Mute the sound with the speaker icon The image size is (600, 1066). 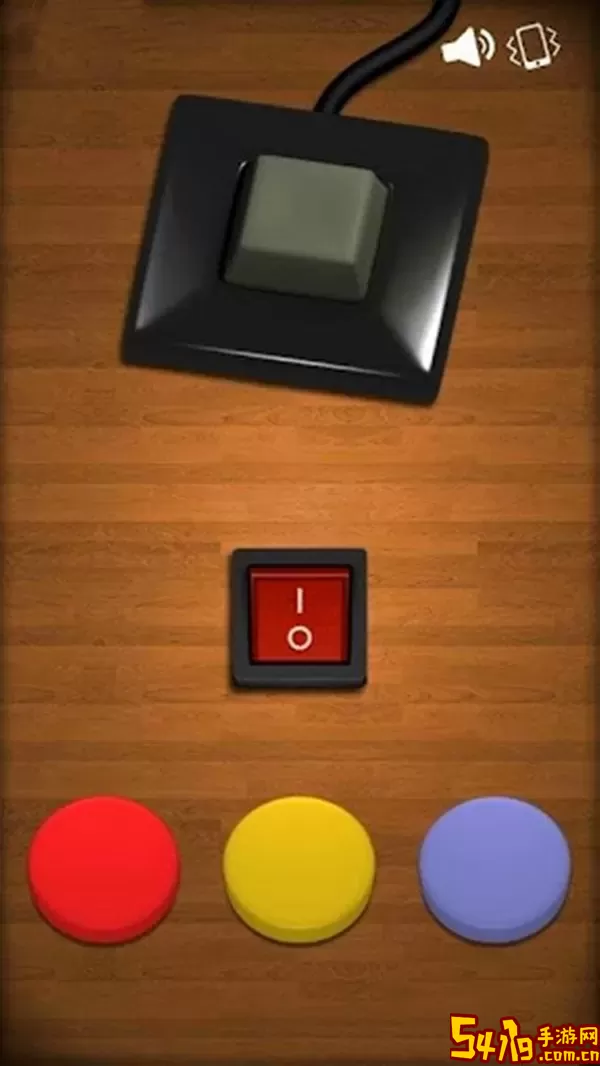pos(468,47)
